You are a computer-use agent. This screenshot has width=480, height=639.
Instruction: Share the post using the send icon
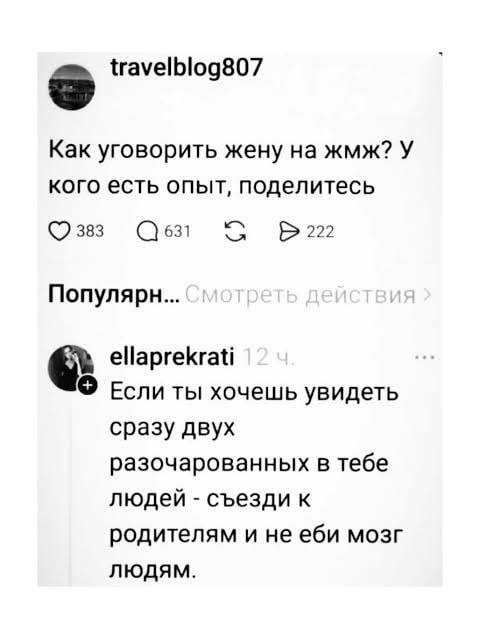pyautogui.click(x=289, y=231)
